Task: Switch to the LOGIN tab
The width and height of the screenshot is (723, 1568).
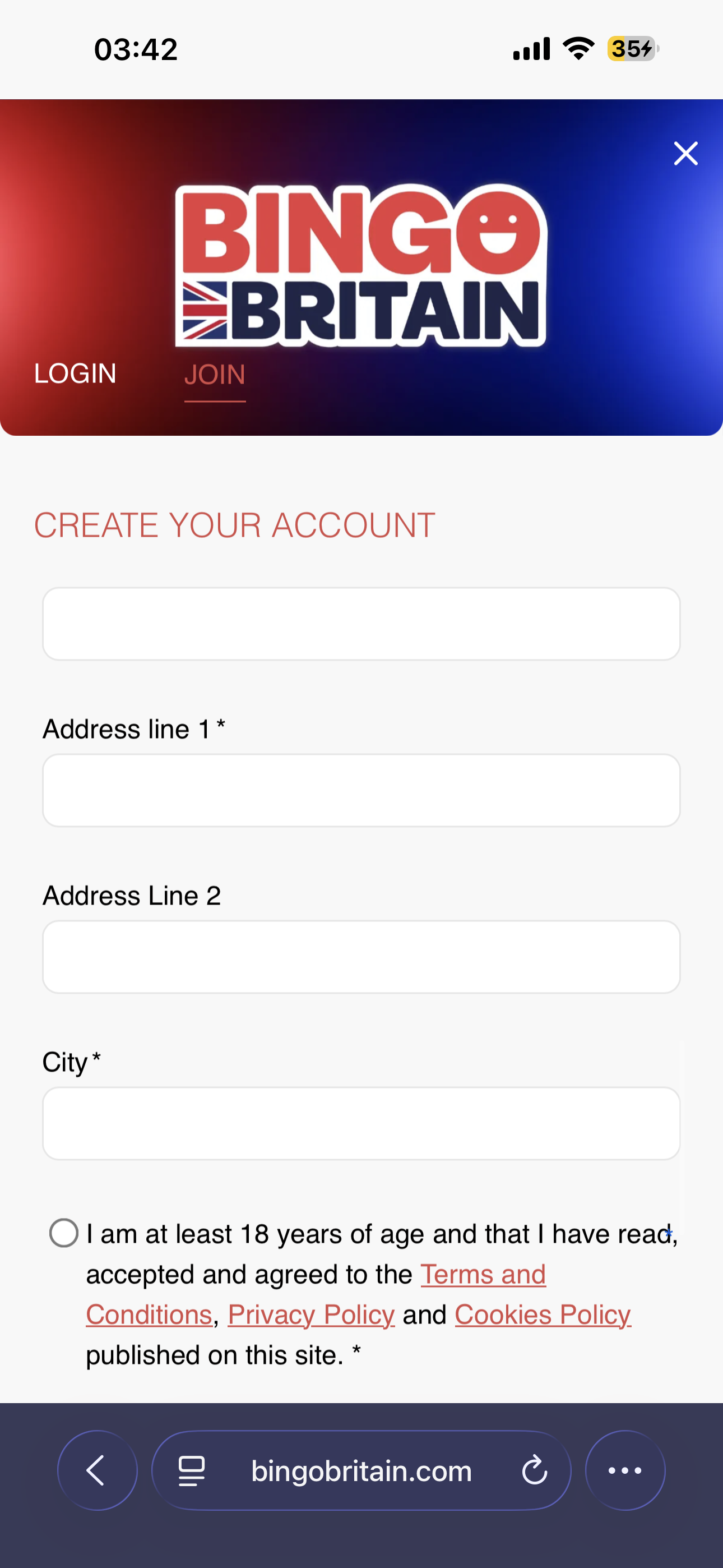Action: pos(75,373)
